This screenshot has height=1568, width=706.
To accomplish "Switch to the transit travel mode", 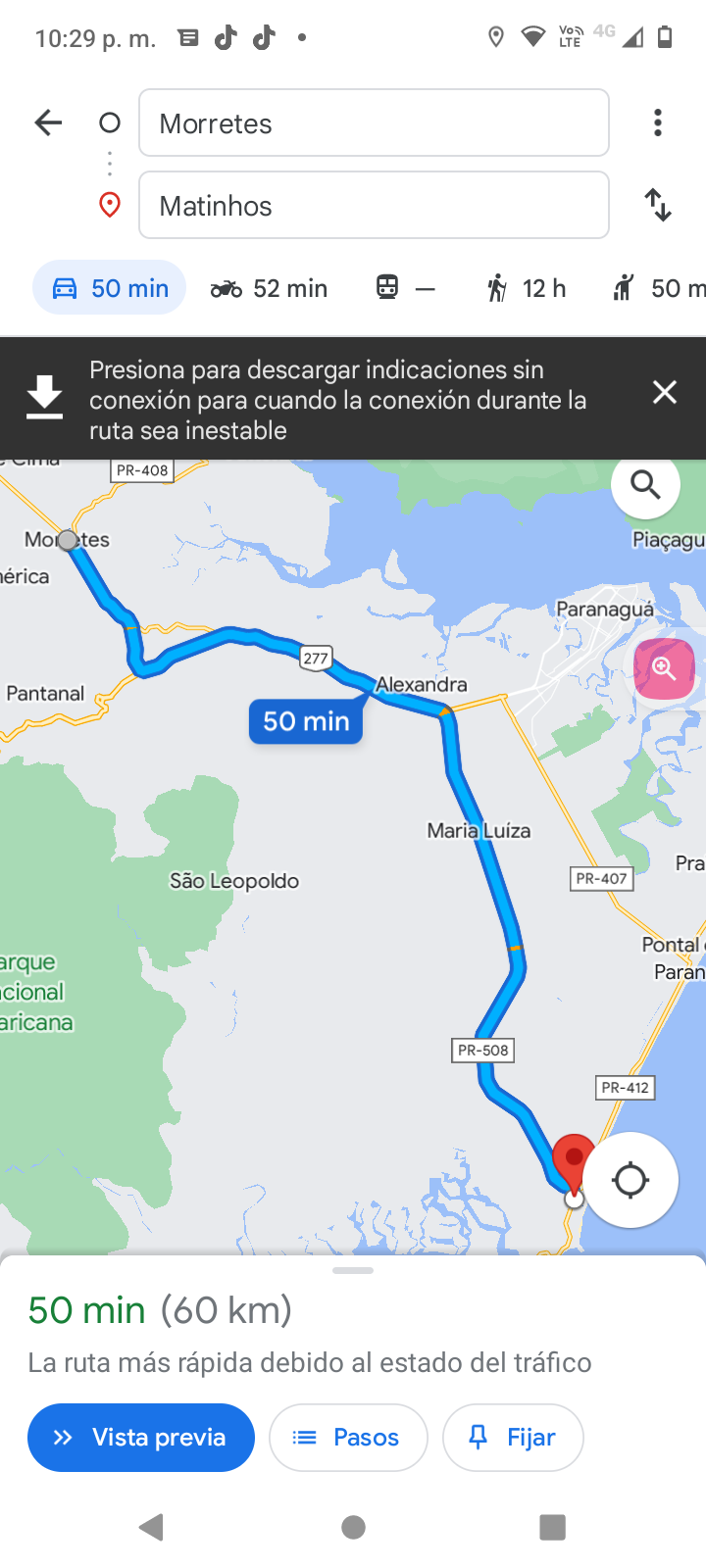I will 405,288.
